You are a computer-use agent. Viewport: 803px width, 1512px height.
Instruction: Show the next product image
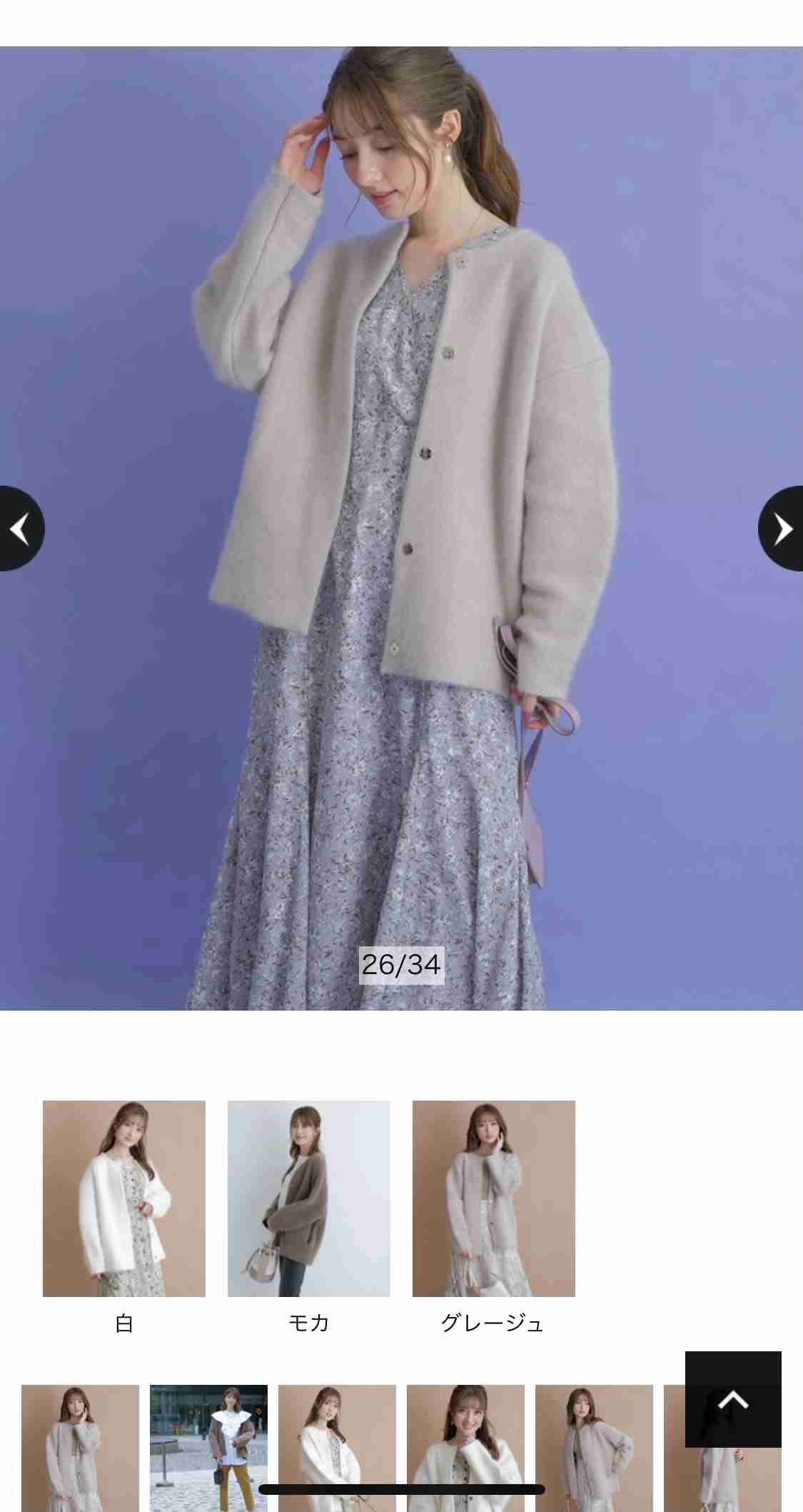click(781, 529)
